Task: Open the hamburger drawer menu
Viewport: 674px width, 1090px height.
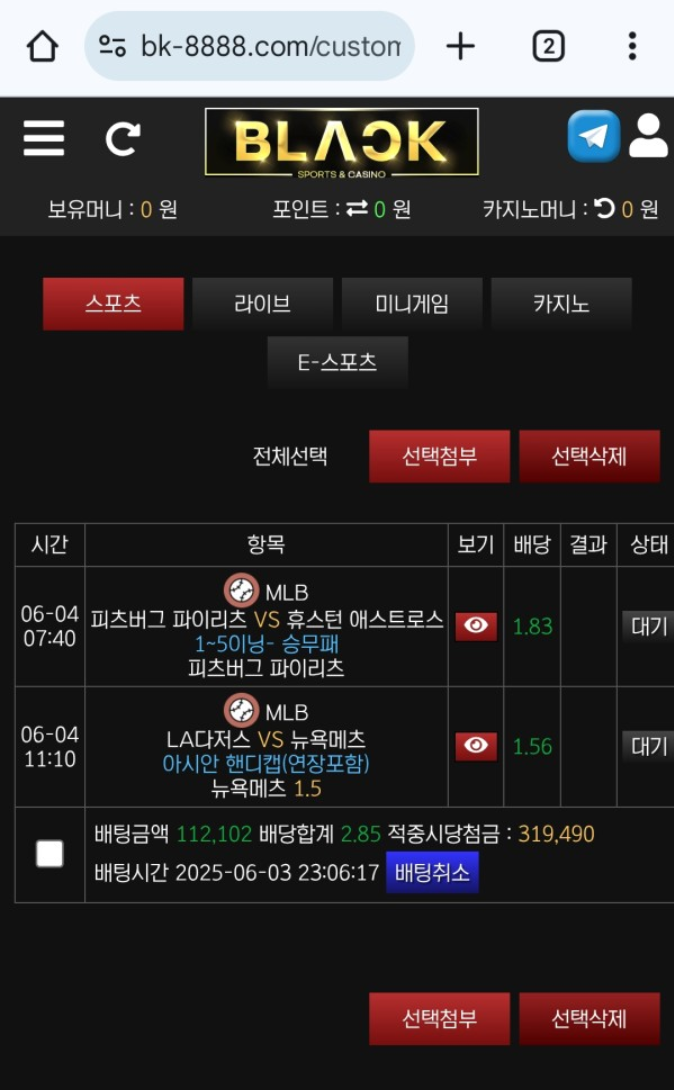Action: [44, 138]
